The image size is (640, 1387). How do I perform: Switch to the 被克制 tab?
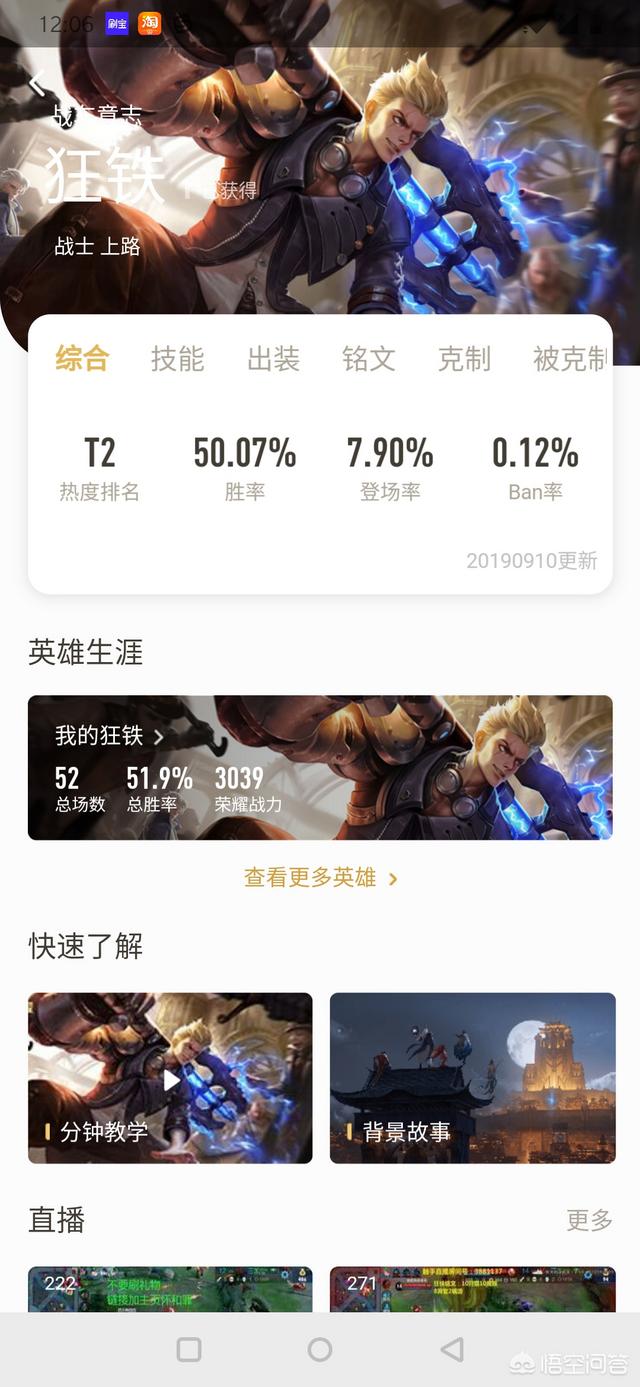point(570,358)
